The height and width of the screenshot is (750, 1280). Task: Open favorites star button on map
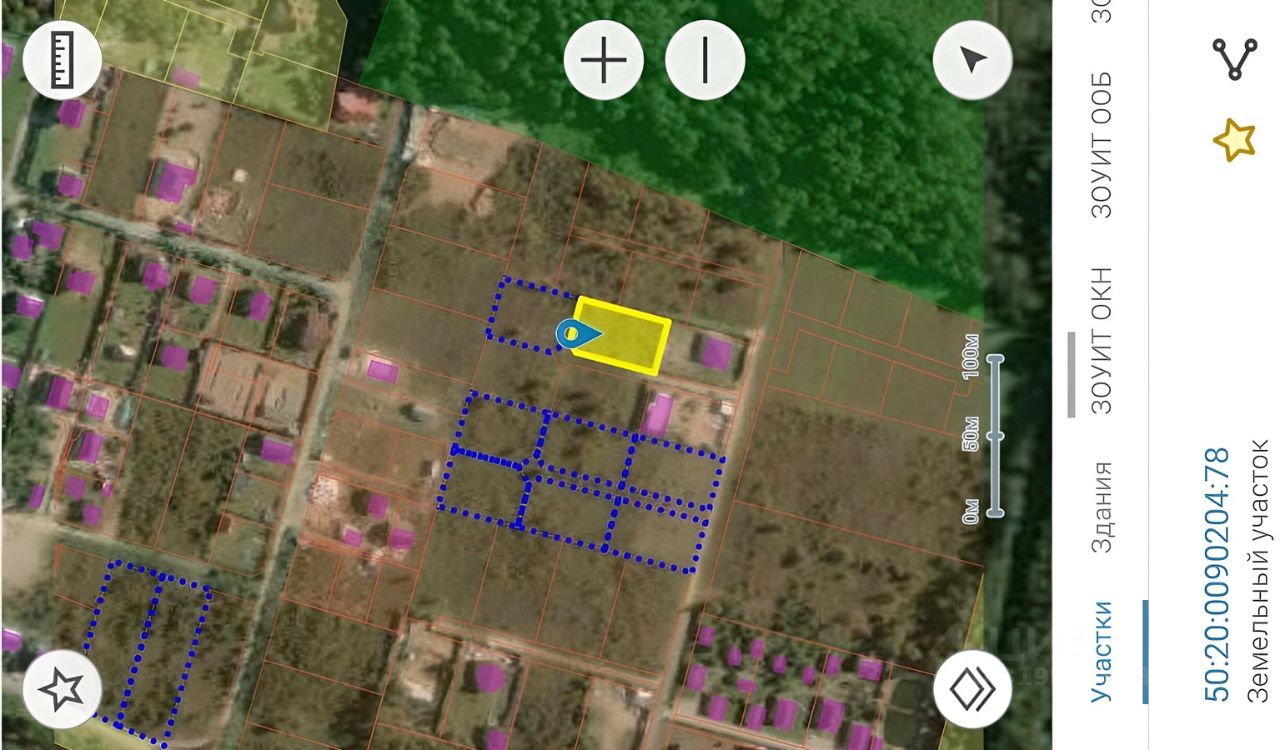coord(62,688)
